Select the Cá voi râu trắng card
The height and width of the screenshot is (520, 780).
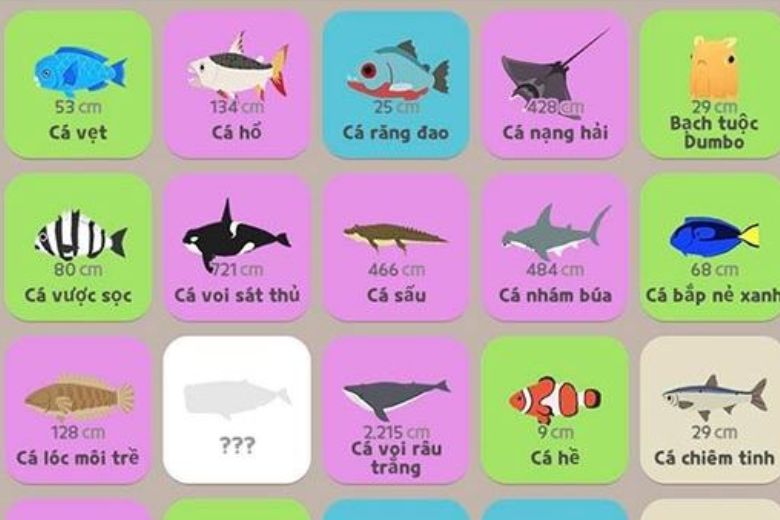pos(396,410)
